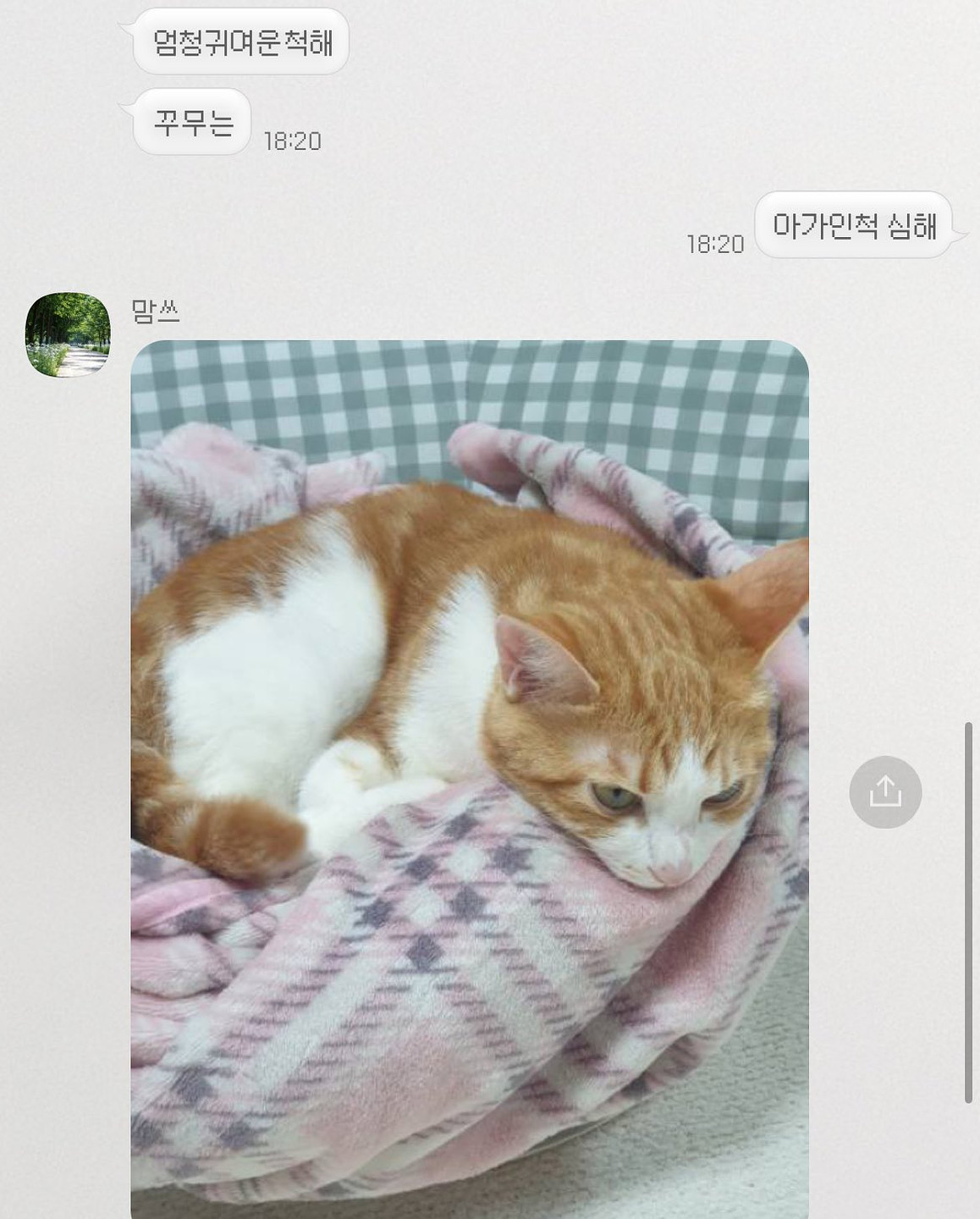This screenshot has height=1219, width=980.
Task: Share the cat photo
Action: 885,792
